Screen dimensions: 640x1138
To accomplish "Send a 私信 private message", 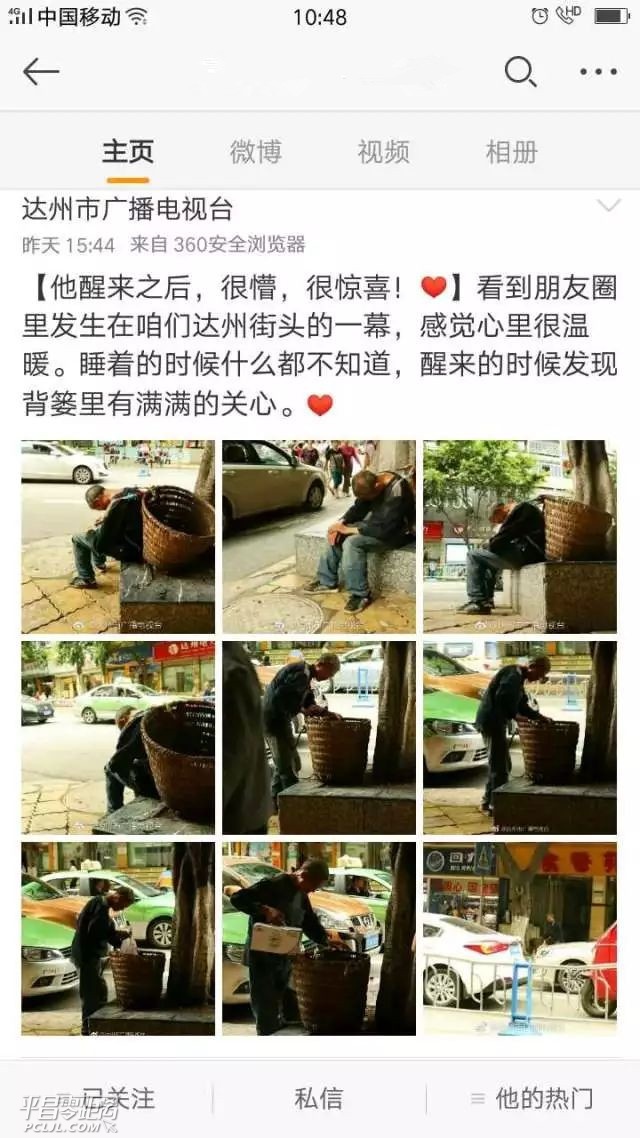I will tap(319, 1098).
